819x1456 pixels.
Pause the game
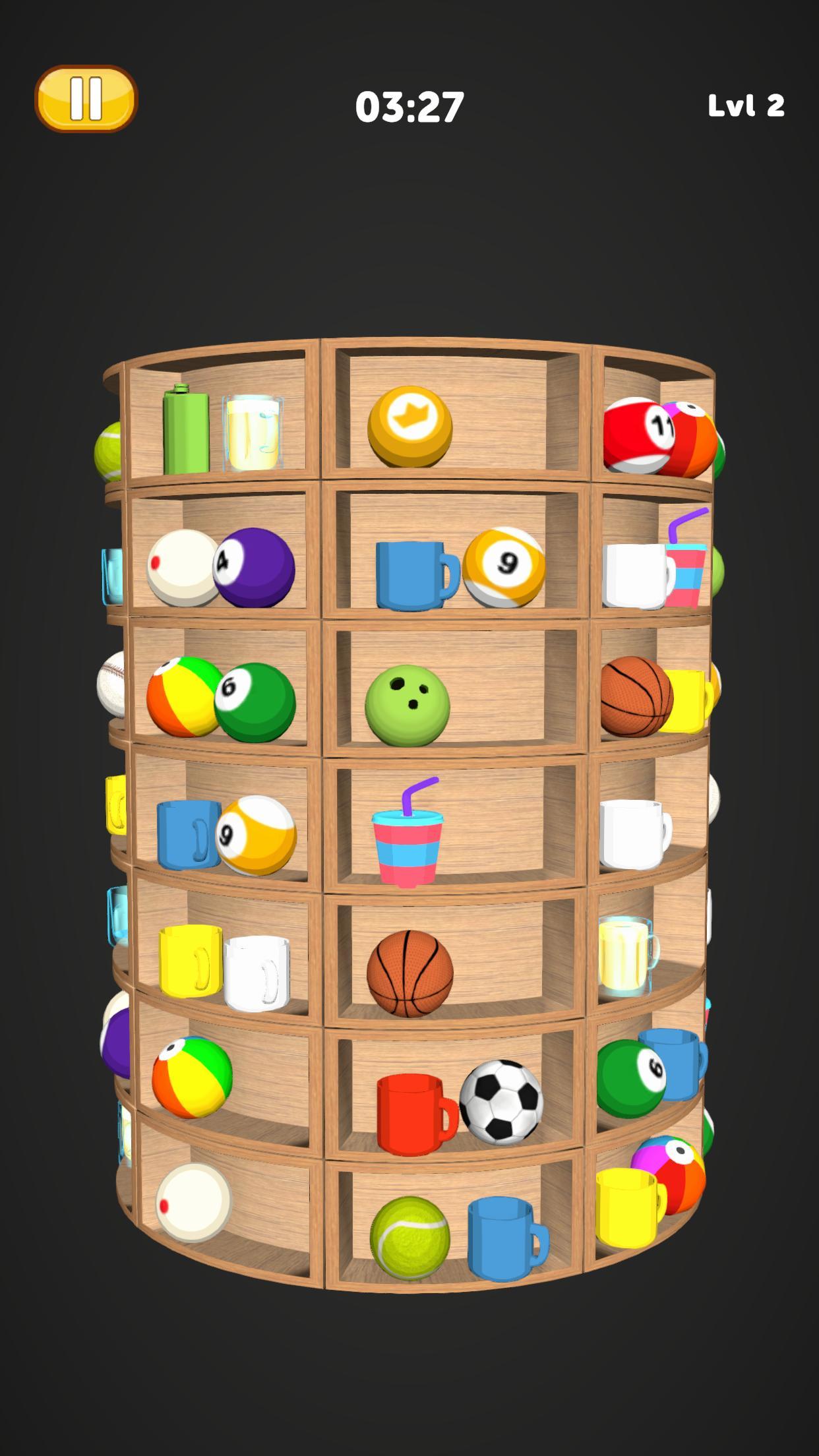click(x=86, y=99)
